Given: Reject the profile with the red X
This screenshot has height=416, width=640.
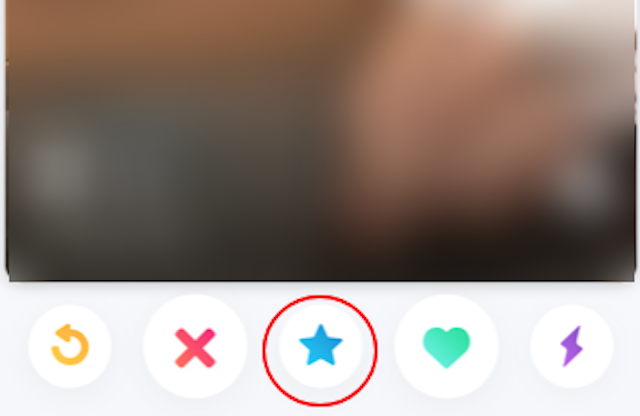Looking at the screenshot, I should pos(195,348).
